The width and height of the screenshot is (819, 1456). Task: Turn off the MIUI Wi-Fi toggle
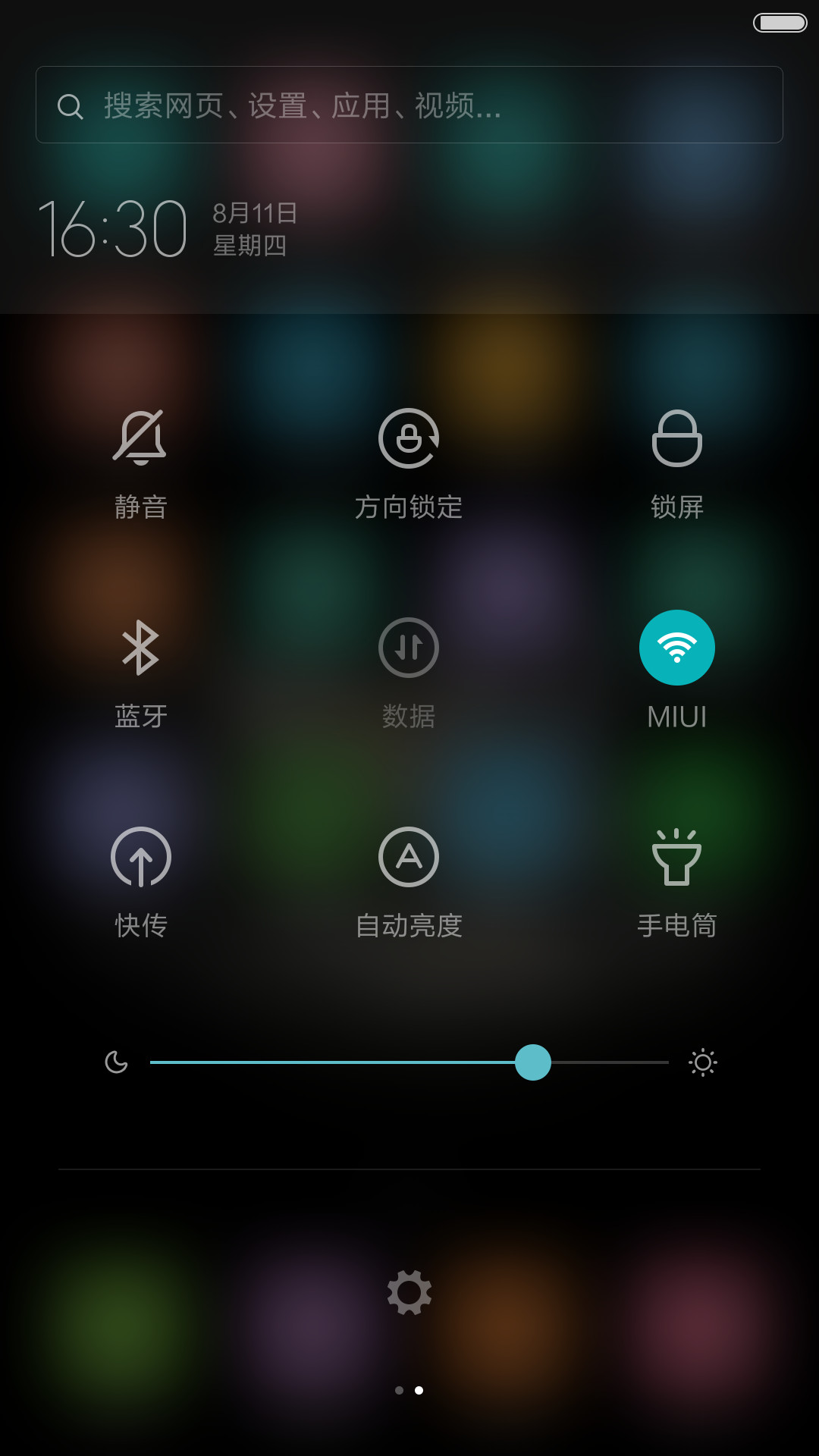pyautogui.click(x=676, y=648)
